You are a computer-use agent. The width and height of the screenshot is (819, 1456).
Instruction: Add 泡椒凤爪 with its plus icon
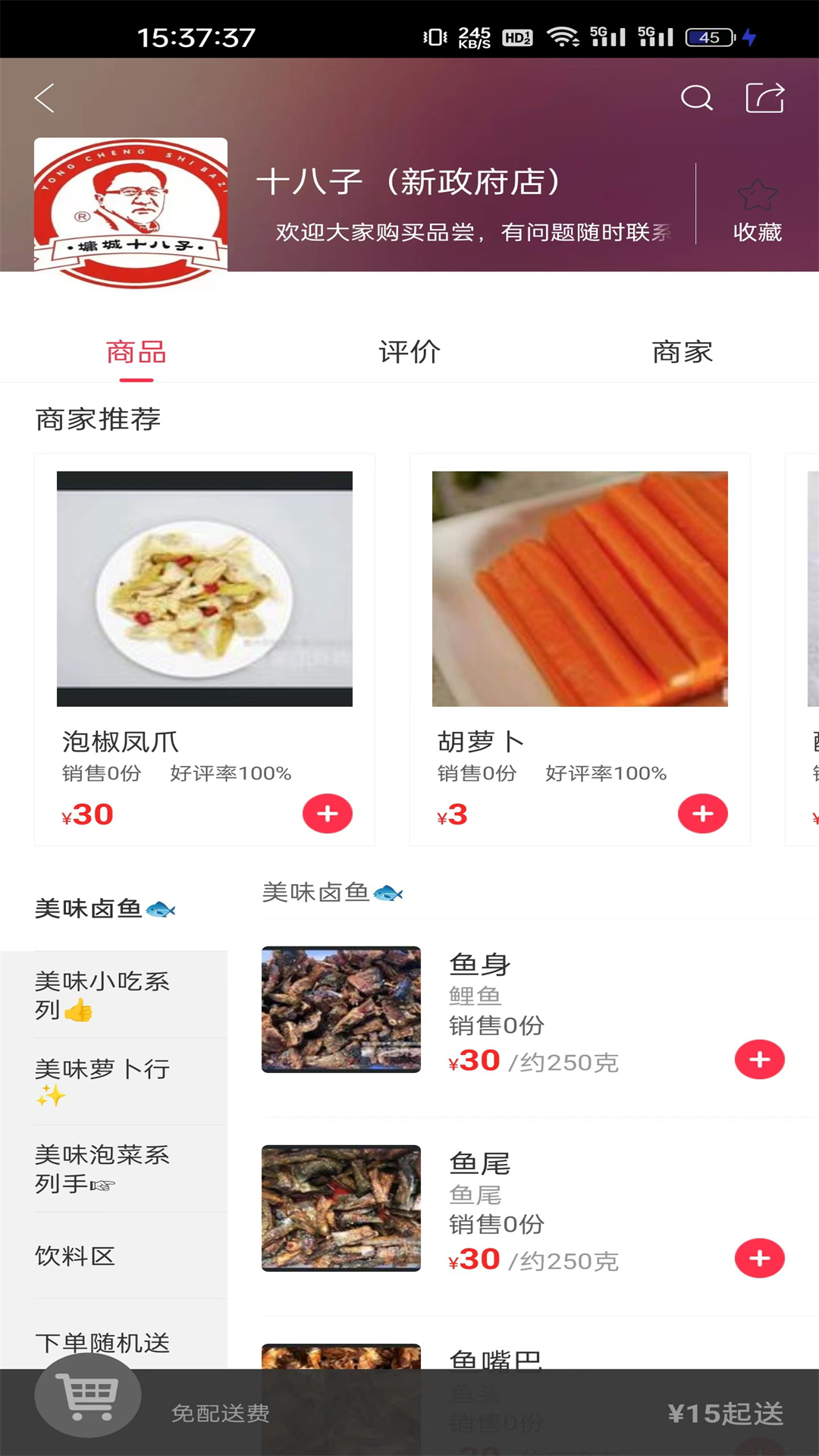coord(327,814)
